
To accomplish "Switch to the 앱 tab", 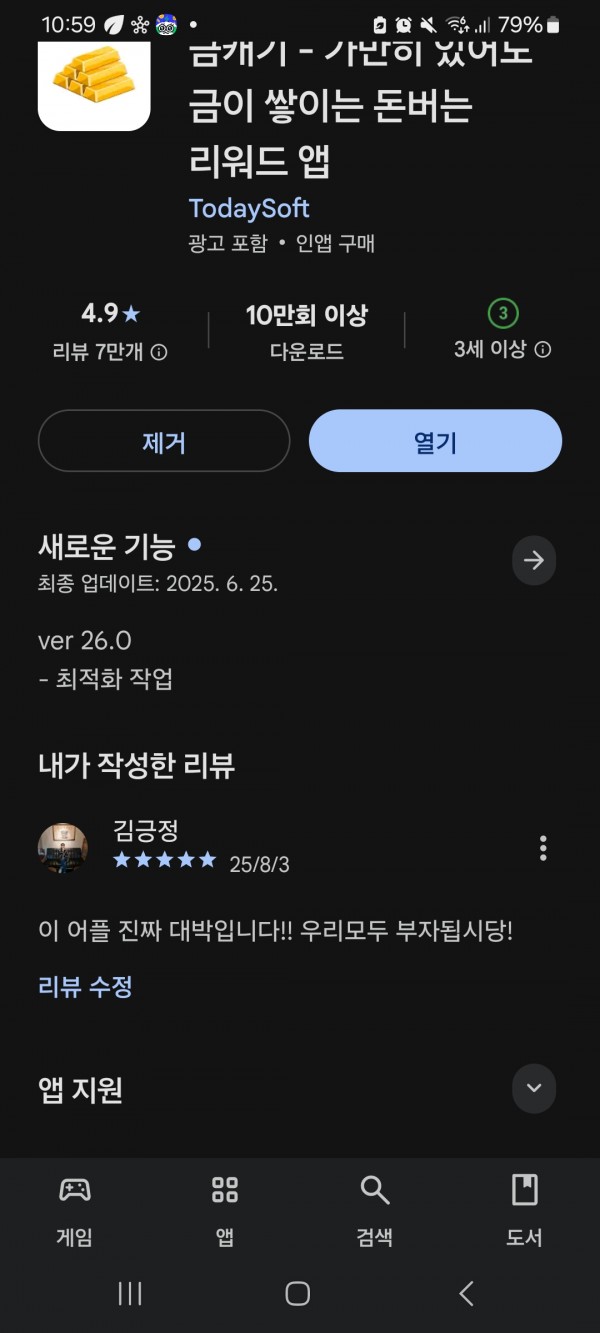I will pos(225,1210).
